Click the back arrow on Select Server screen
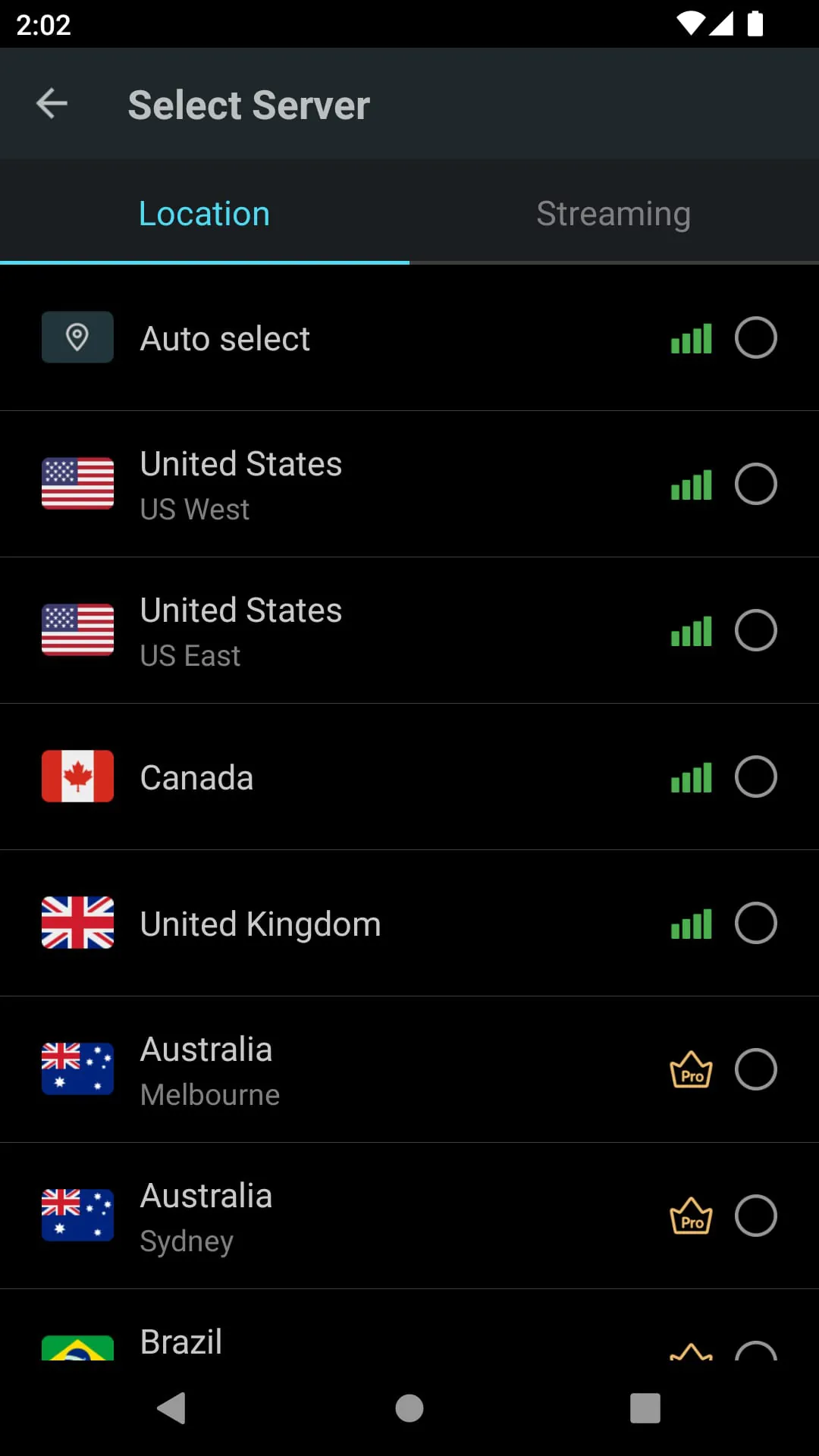 pyautogui.click(x=51, y=104)
